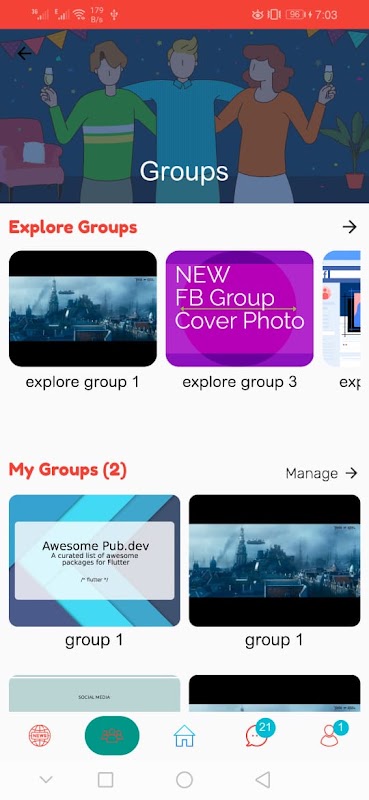Open all Explore Groups via arrow
The image size is (369, 800).
coord(350,227)
